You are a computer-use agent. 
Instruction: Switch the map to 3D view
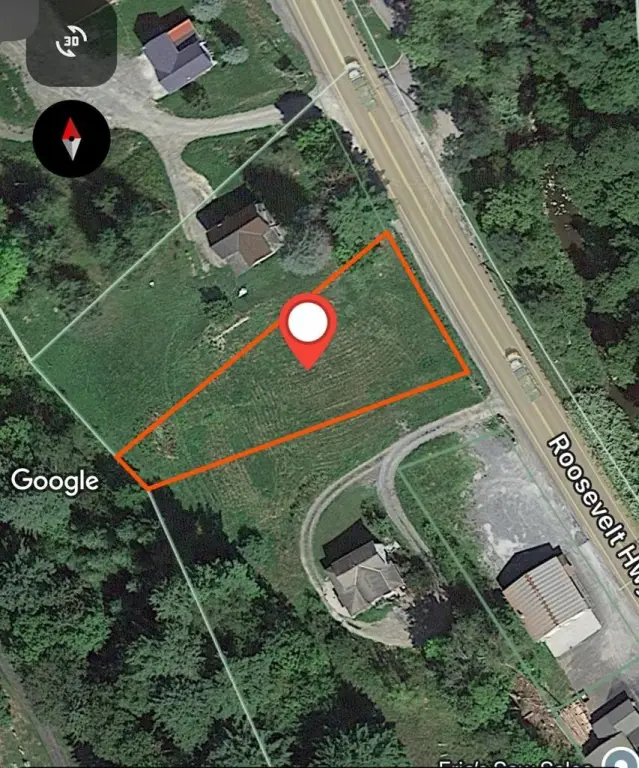click(x=71, y=42)
